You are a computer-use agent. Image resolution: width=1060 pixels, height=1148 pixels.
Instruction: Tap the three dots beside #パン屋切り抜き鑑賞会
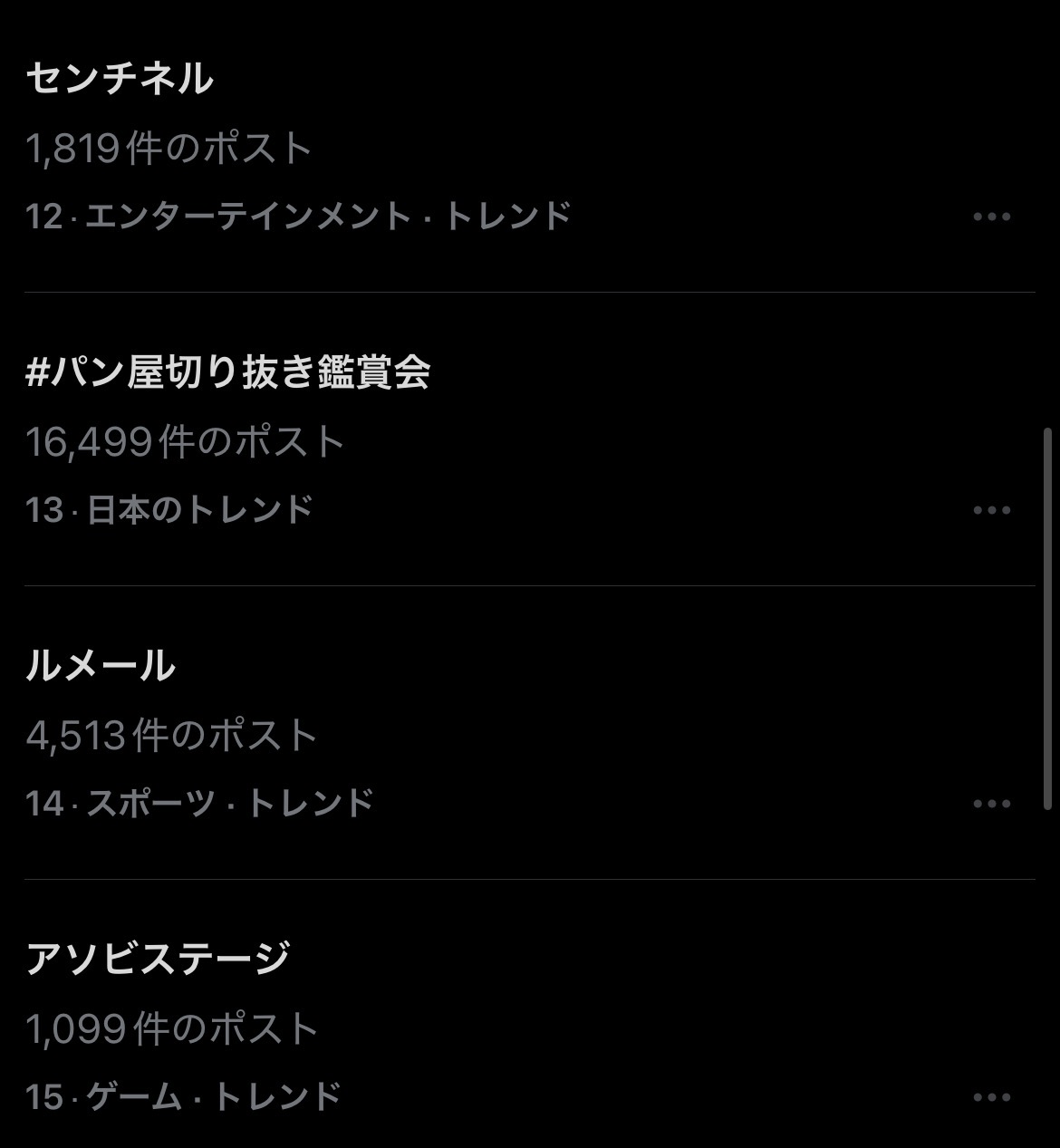pyautogui.click(x=991, y=510)
